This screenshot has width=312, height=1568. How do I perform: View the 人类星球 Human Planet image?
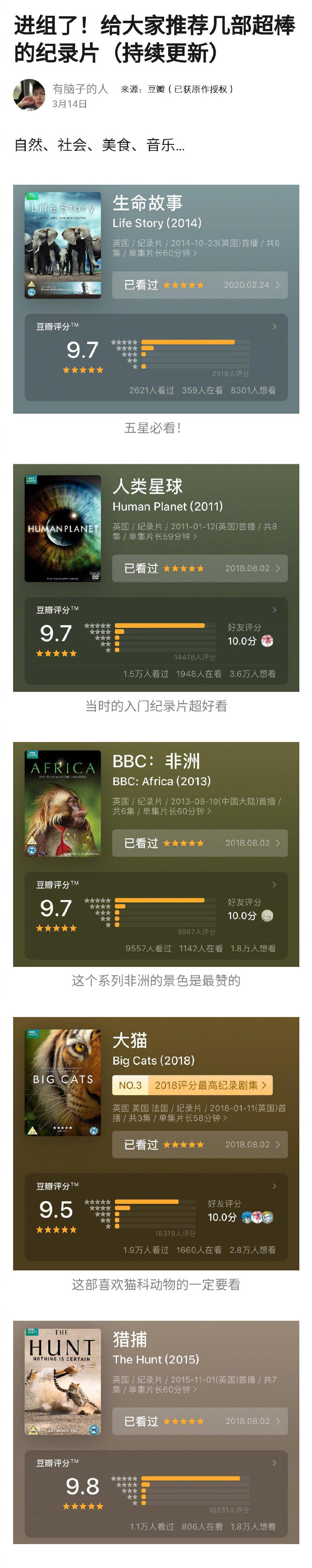coord(156,577)
